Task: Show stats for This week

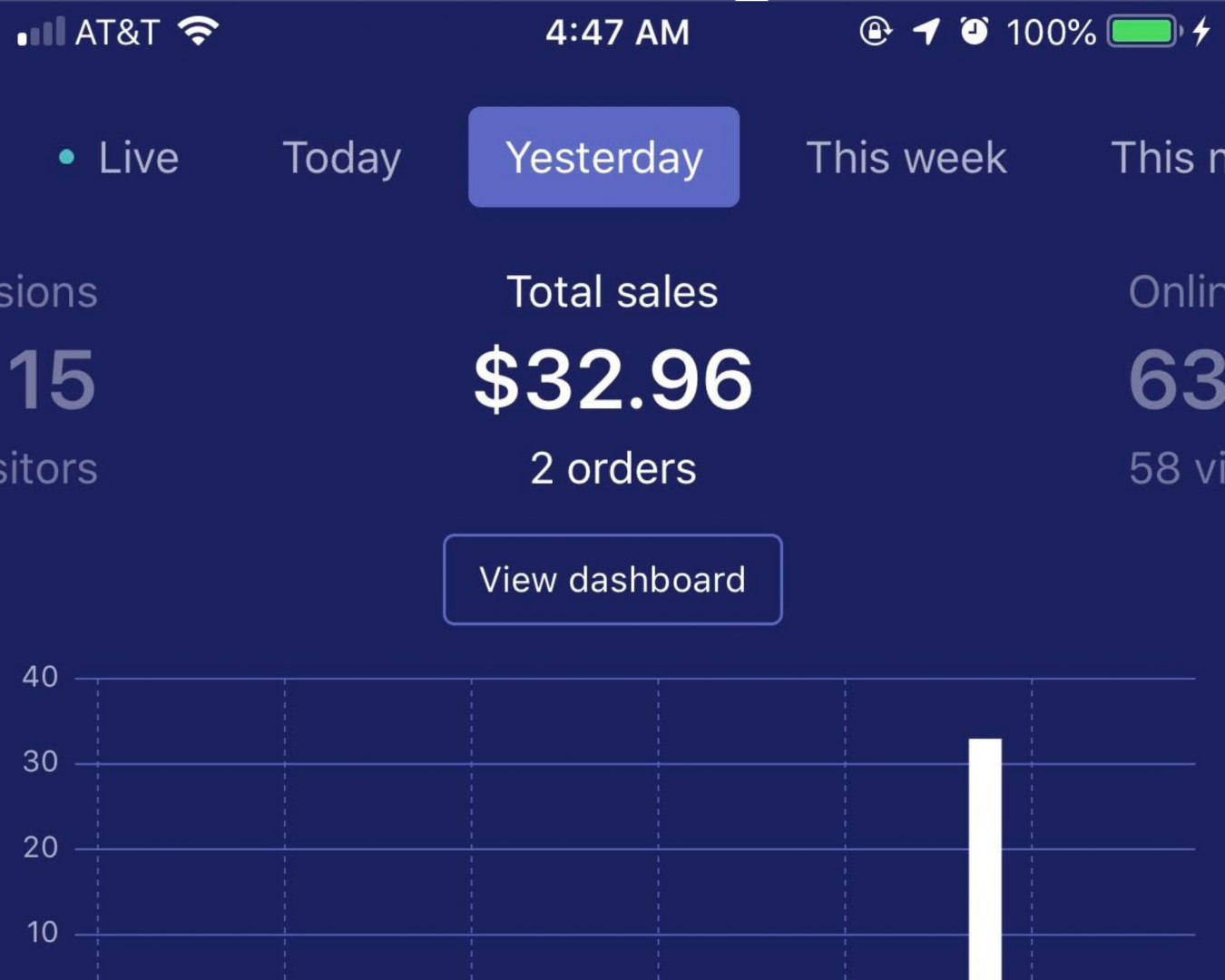Action: click(906, 158)
